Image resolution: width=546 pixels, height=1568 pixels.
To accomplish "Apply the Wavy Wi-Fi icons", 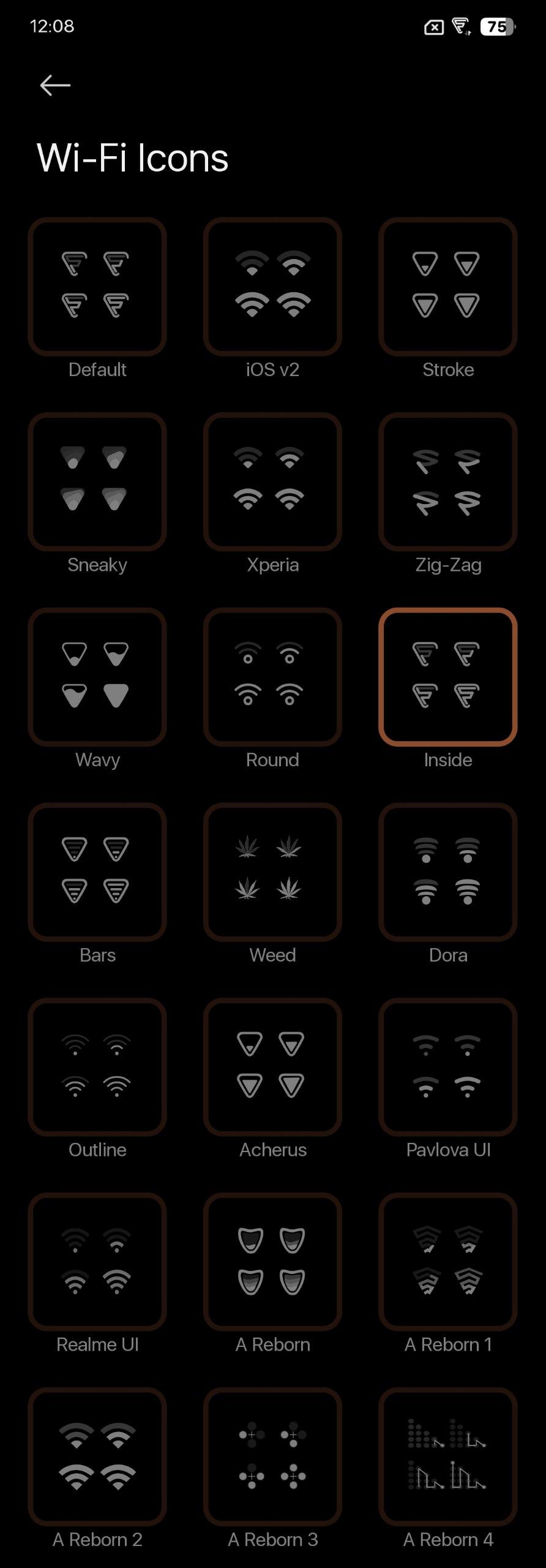I will (x=97, y=676).
